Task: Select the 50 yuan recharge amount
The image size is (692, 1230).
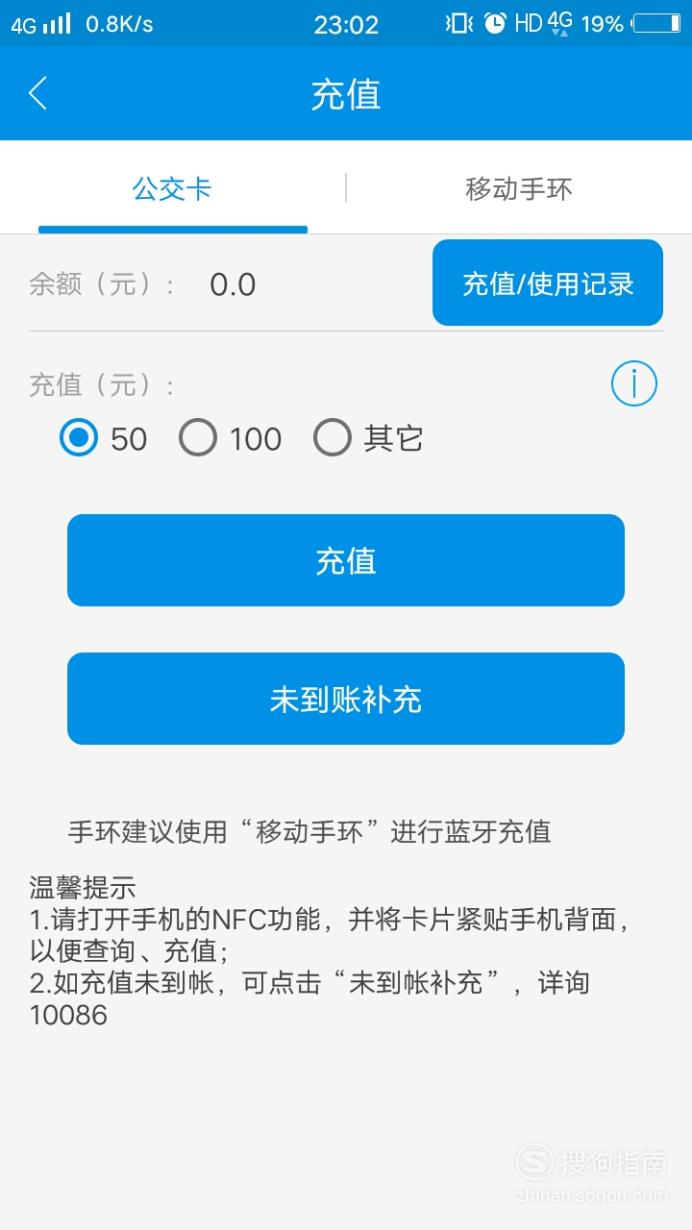Action: [103, 438]
